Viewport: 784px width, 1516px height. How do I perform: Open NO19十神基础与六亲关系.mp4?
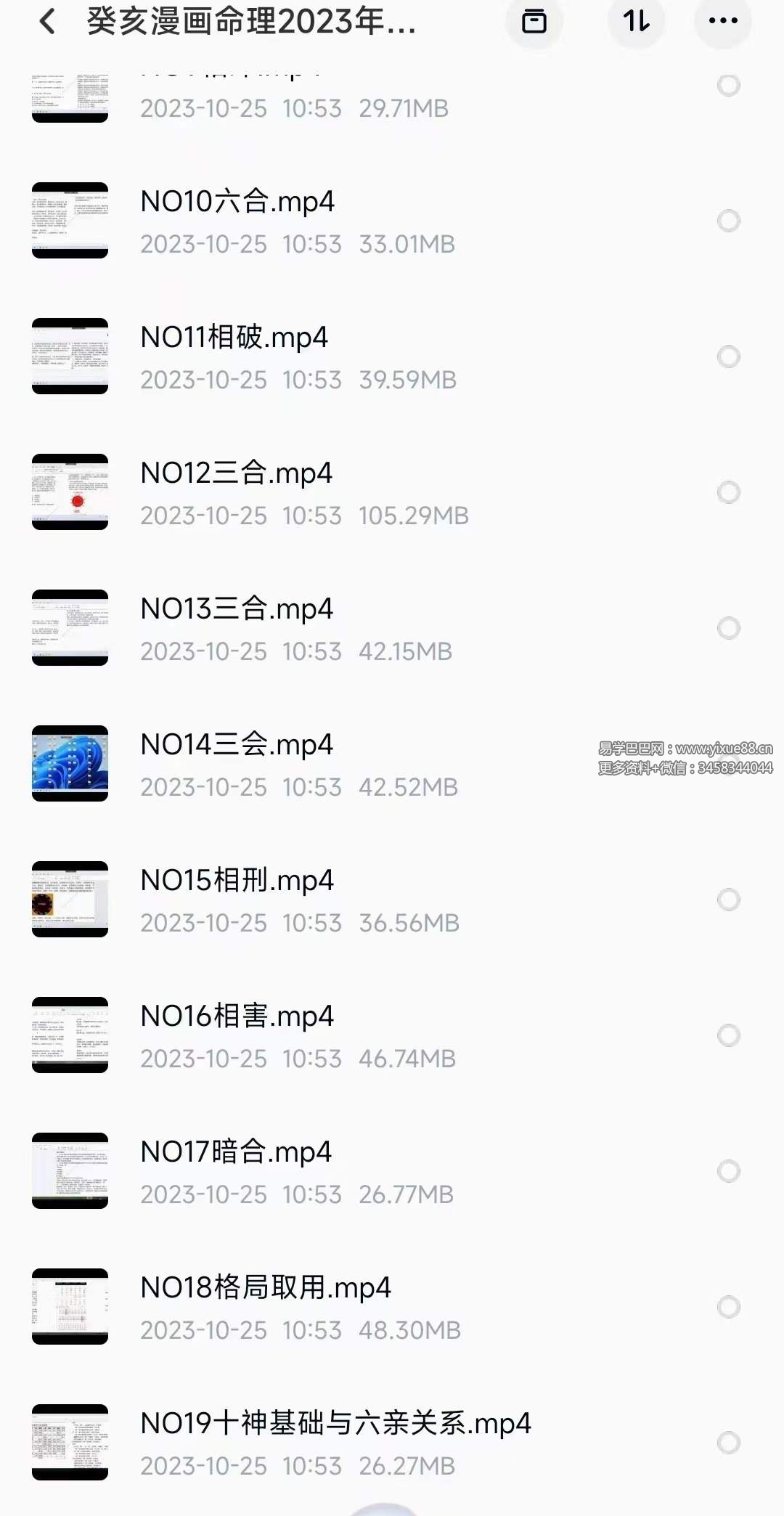(x=335, y=1424)
